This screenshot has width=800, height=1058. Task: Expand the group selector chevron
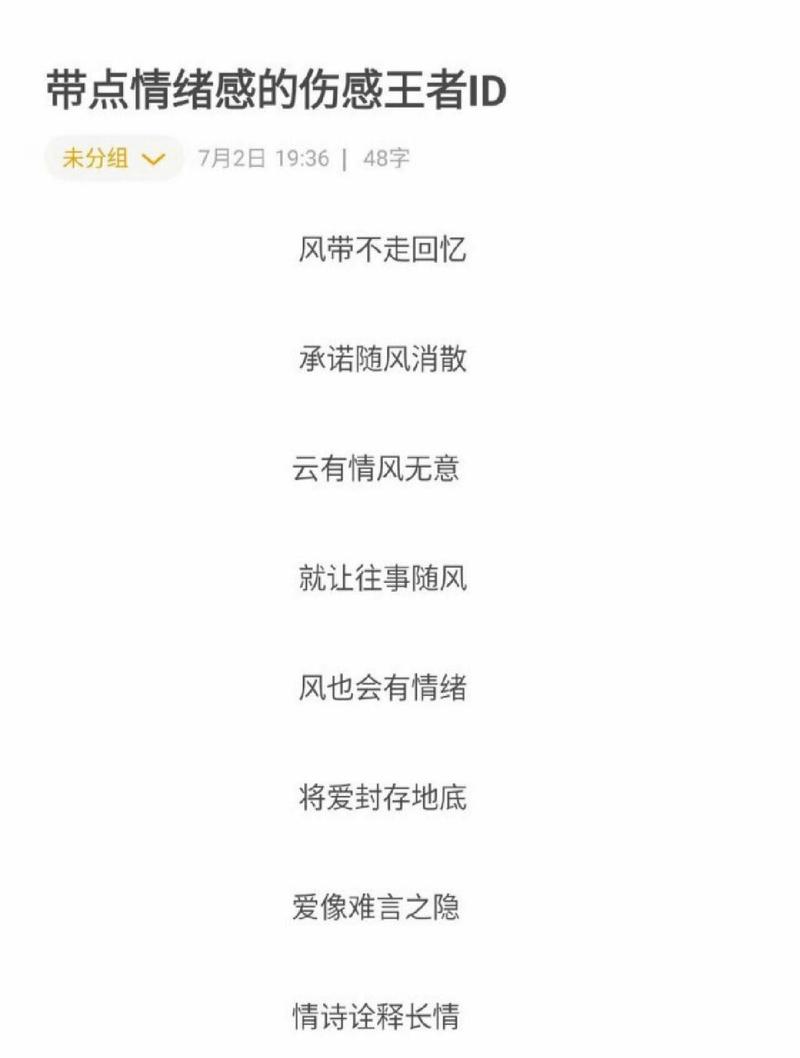point(152,158)
